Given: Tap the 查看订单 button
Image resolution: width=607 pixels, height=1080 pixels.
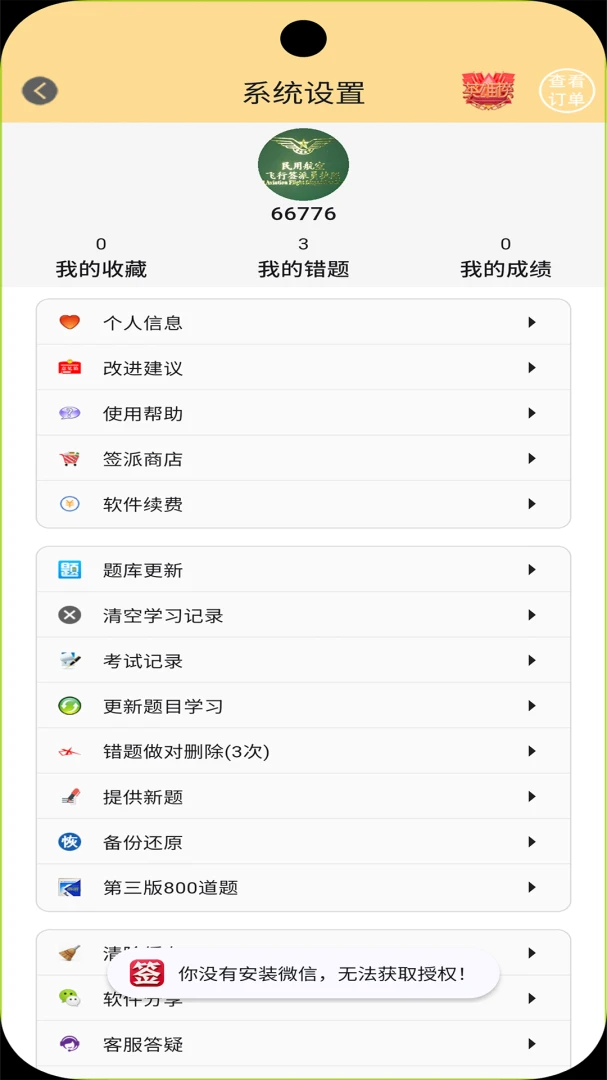Looking at the screenshot, I should [566, 90].
